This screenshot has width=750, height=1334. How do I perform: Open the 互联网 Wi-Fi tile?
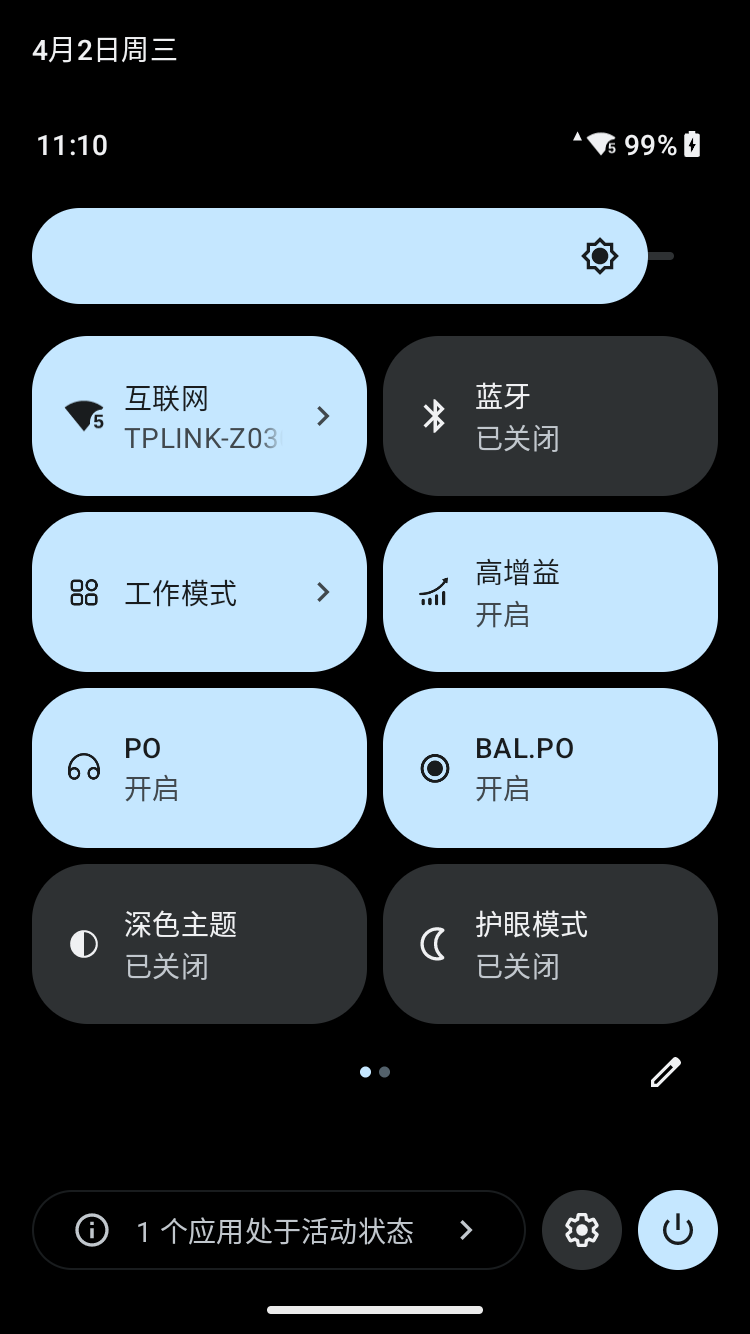coord(199,416)
